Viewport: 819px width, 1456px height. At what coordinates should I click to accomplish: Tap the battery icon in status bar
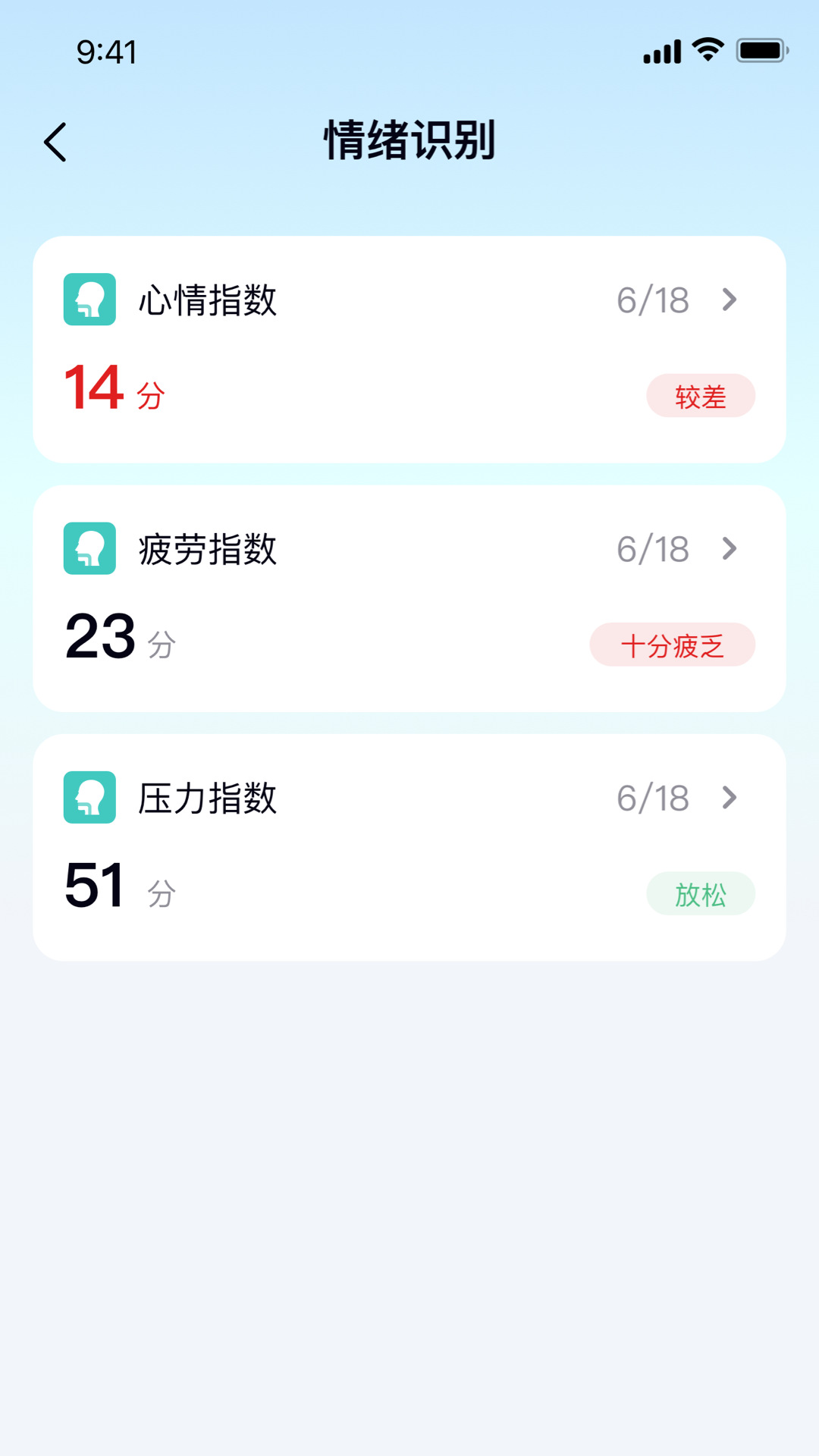click(761, 50)
